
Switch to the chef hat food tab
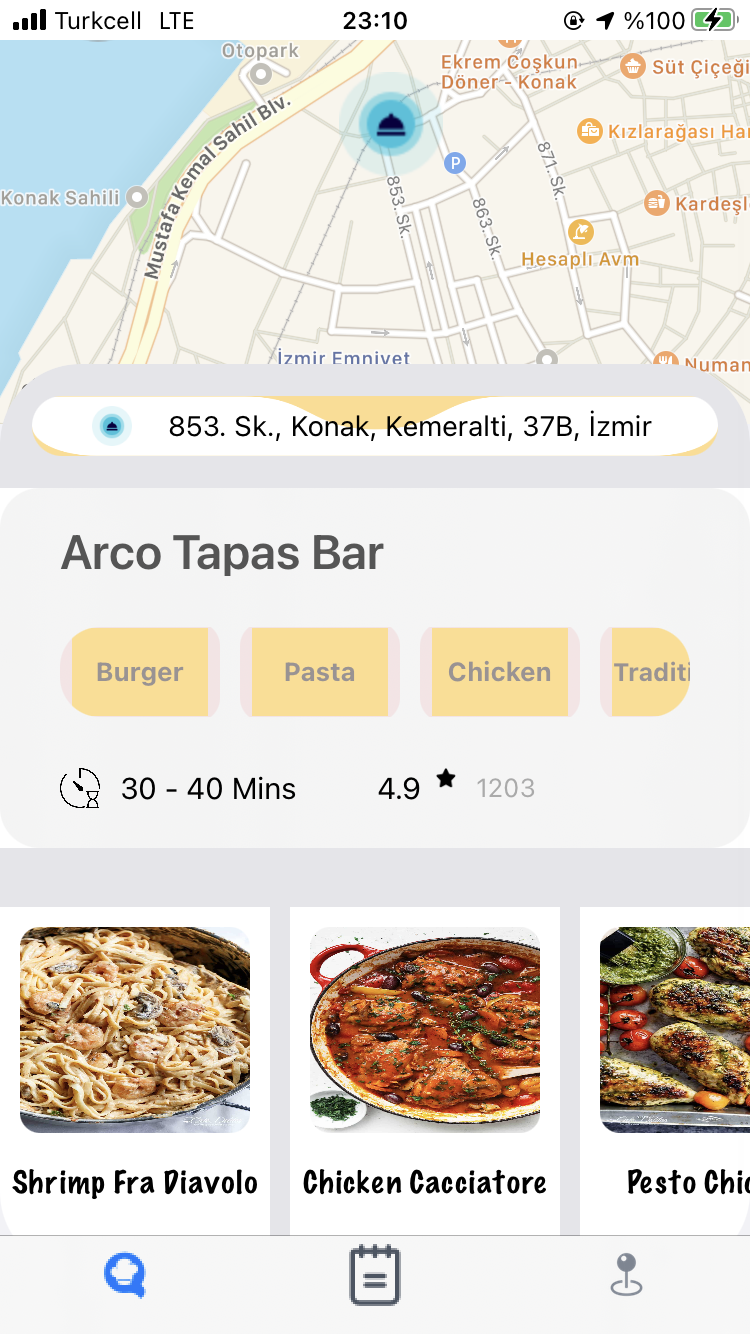click(x=125, y=1276)
